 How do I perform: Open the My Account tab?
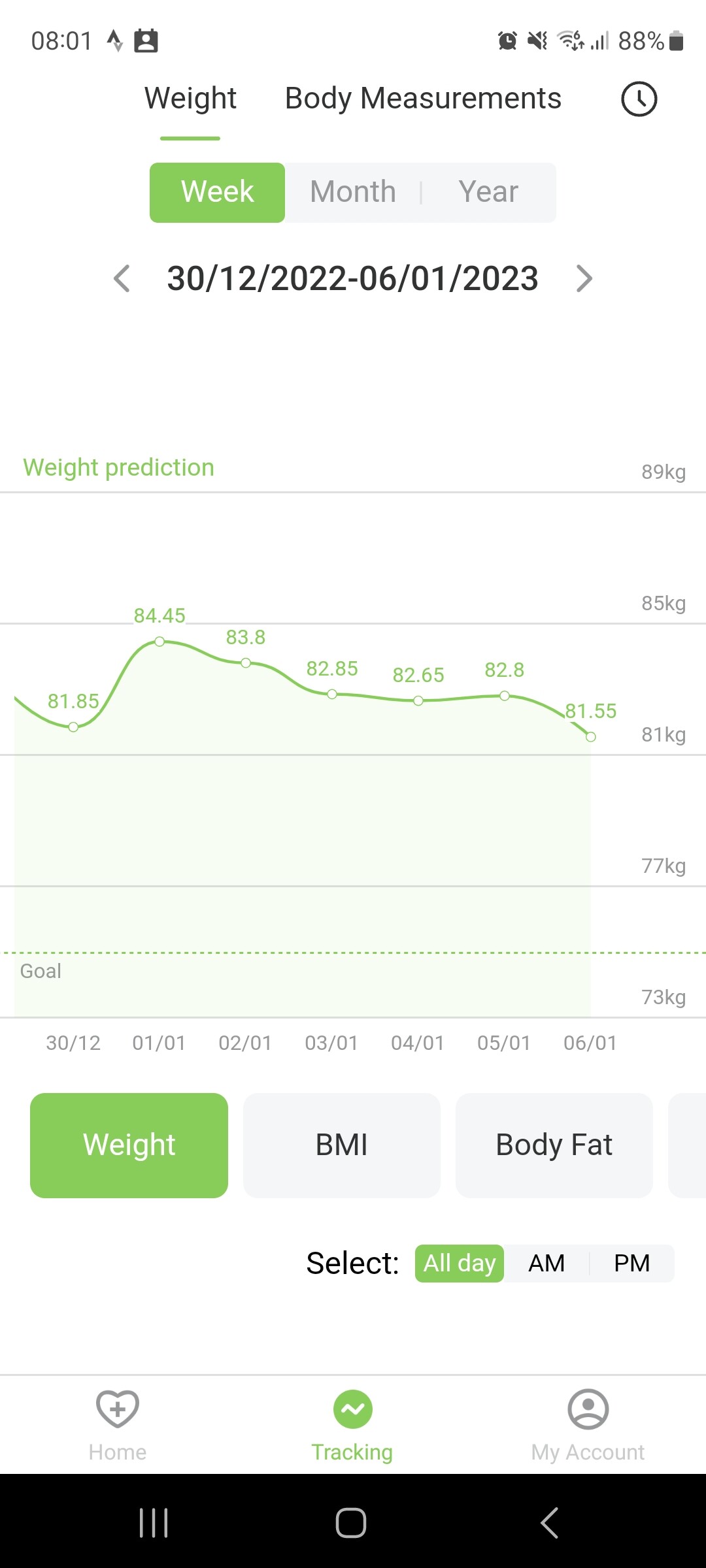pos(588,1426)
